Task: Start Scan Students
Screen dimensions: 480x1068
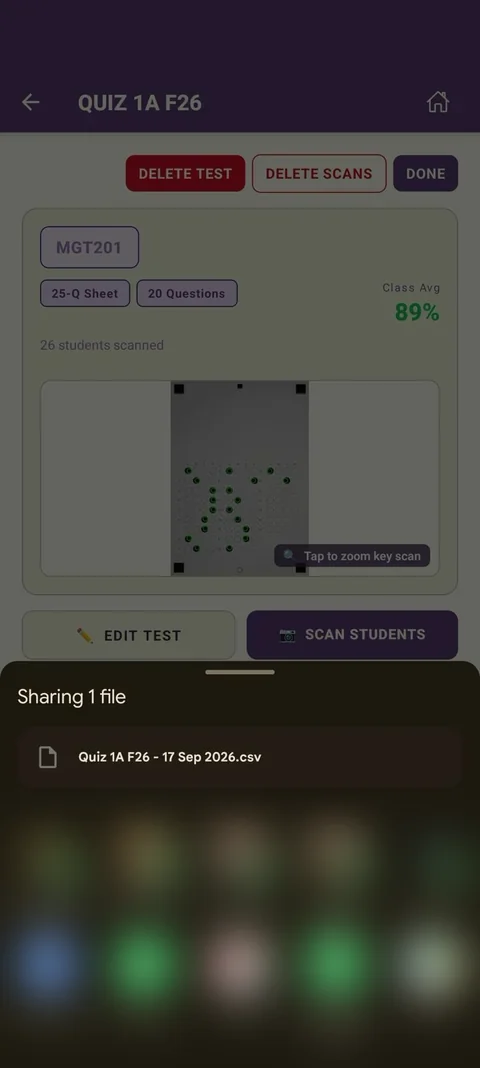Action: [352, 635]
